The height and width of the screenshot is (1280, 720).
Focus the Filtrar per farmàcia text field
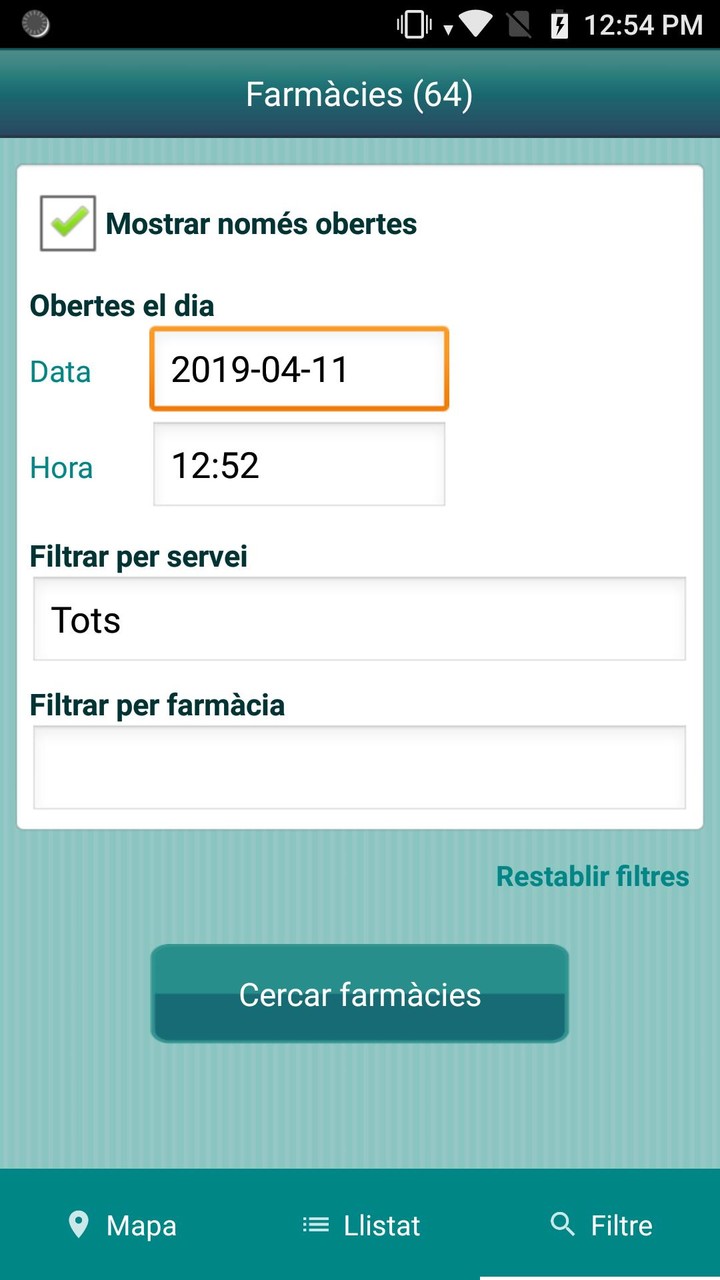coord(359,767)
